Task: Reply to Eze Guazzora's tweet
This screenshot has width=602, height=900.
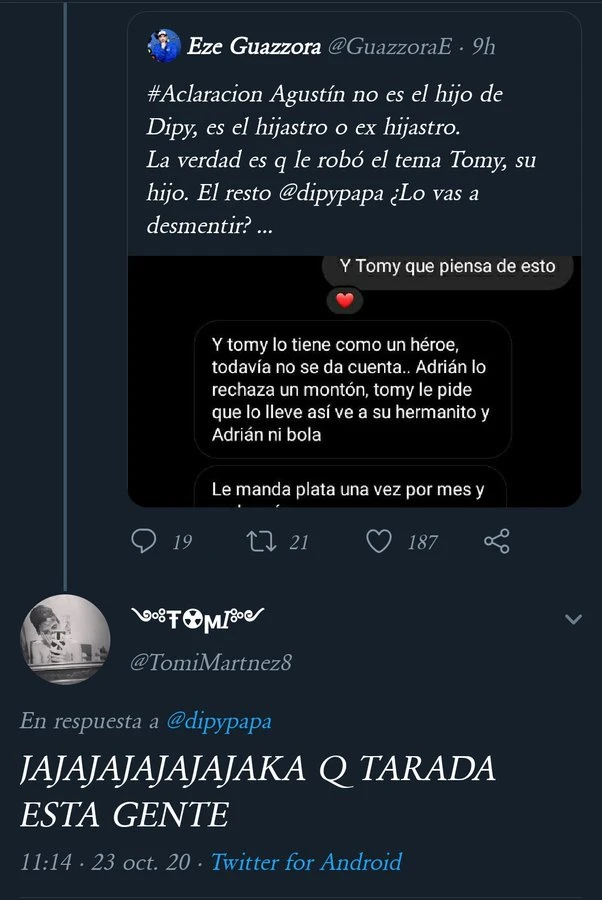Action: (146, 541)
